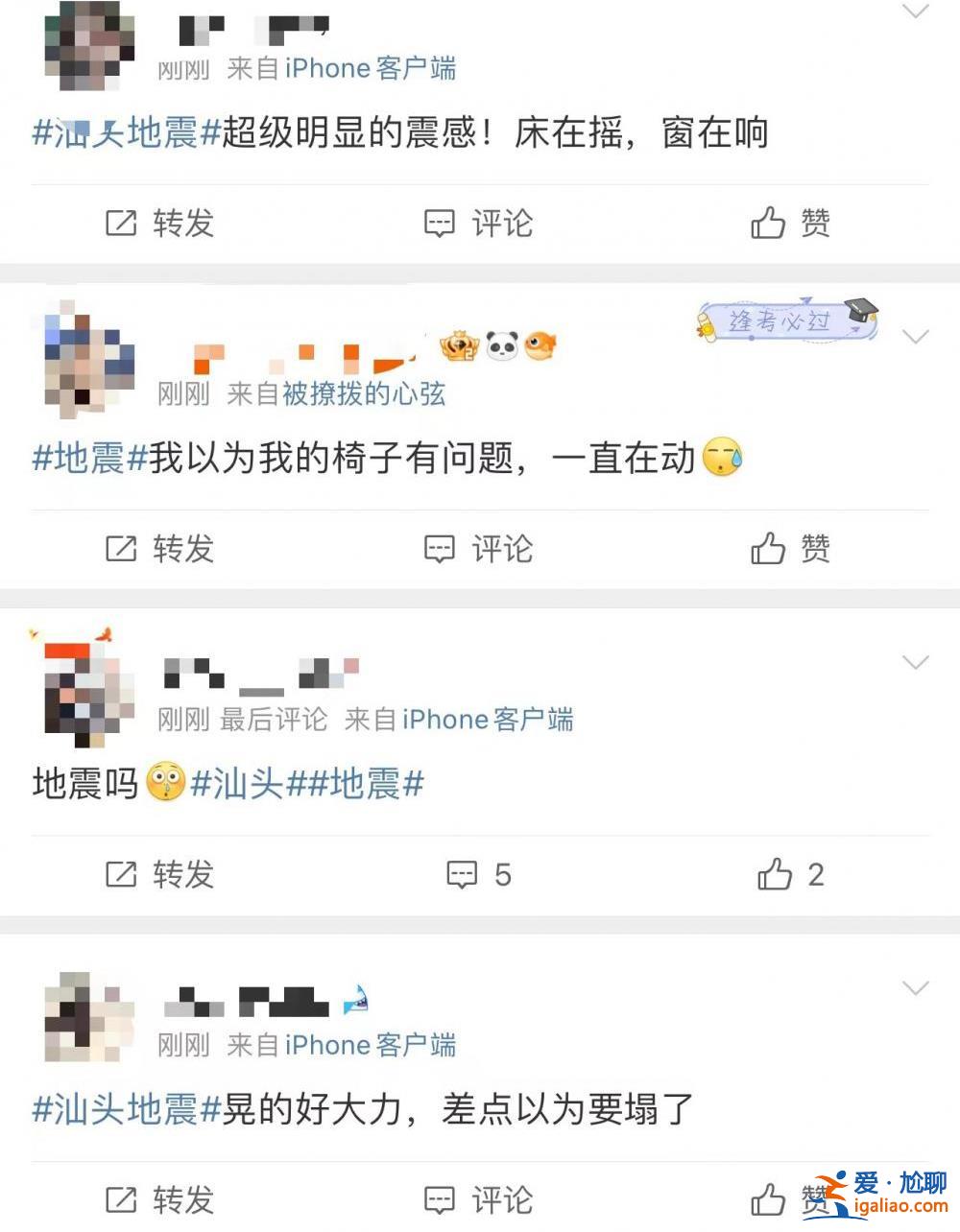Repost the post about 床在摇，窗在响

pyautogui.click(x=159, y=224)
